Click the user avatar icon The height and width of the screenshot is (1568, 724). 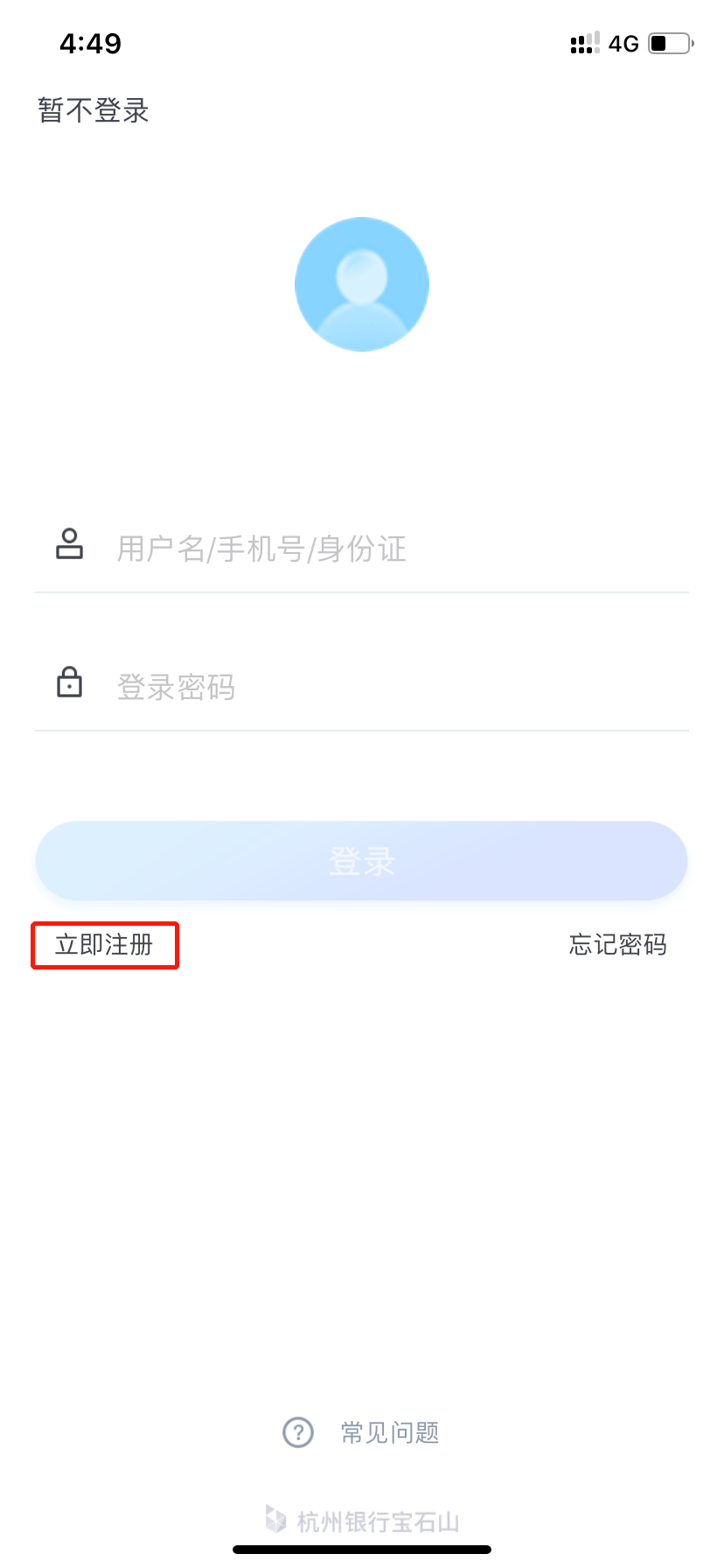[361, 283]
